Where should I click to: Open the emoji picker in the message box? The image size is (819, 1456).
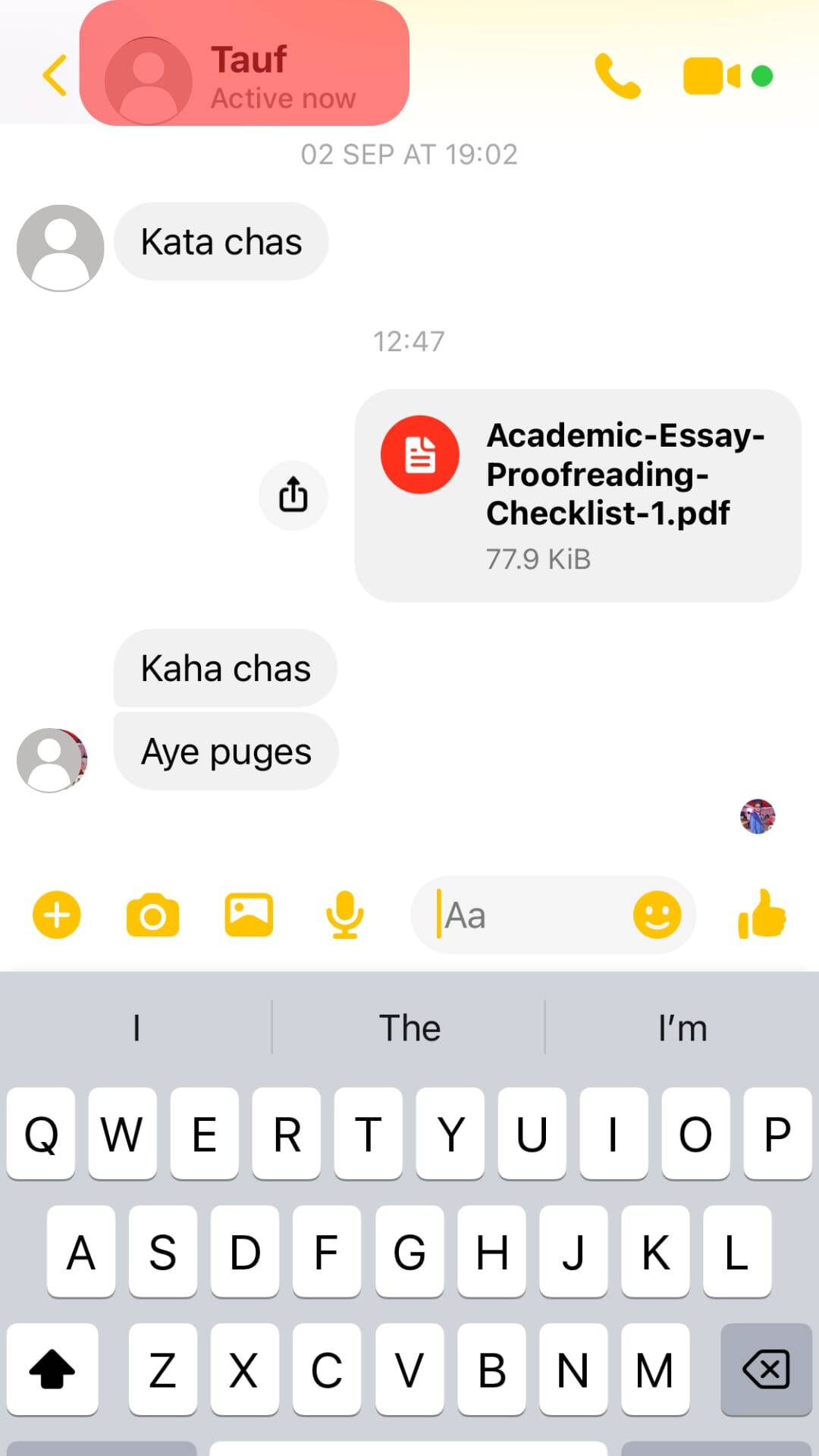pyautogui.click(x=657, y=915)
